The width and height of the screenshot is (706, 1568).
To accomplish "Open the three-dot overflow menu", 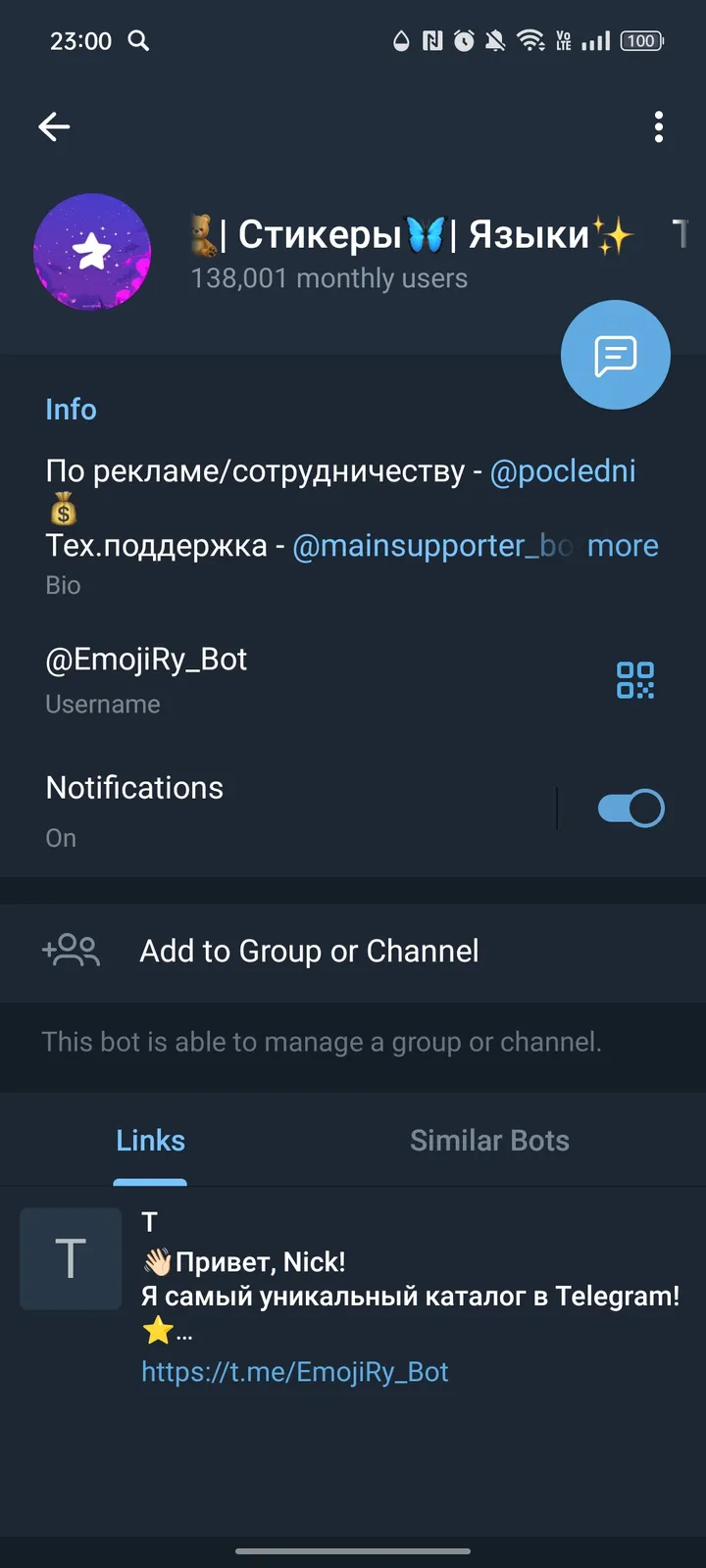I will pyautogui.click(x=658, y=126).
